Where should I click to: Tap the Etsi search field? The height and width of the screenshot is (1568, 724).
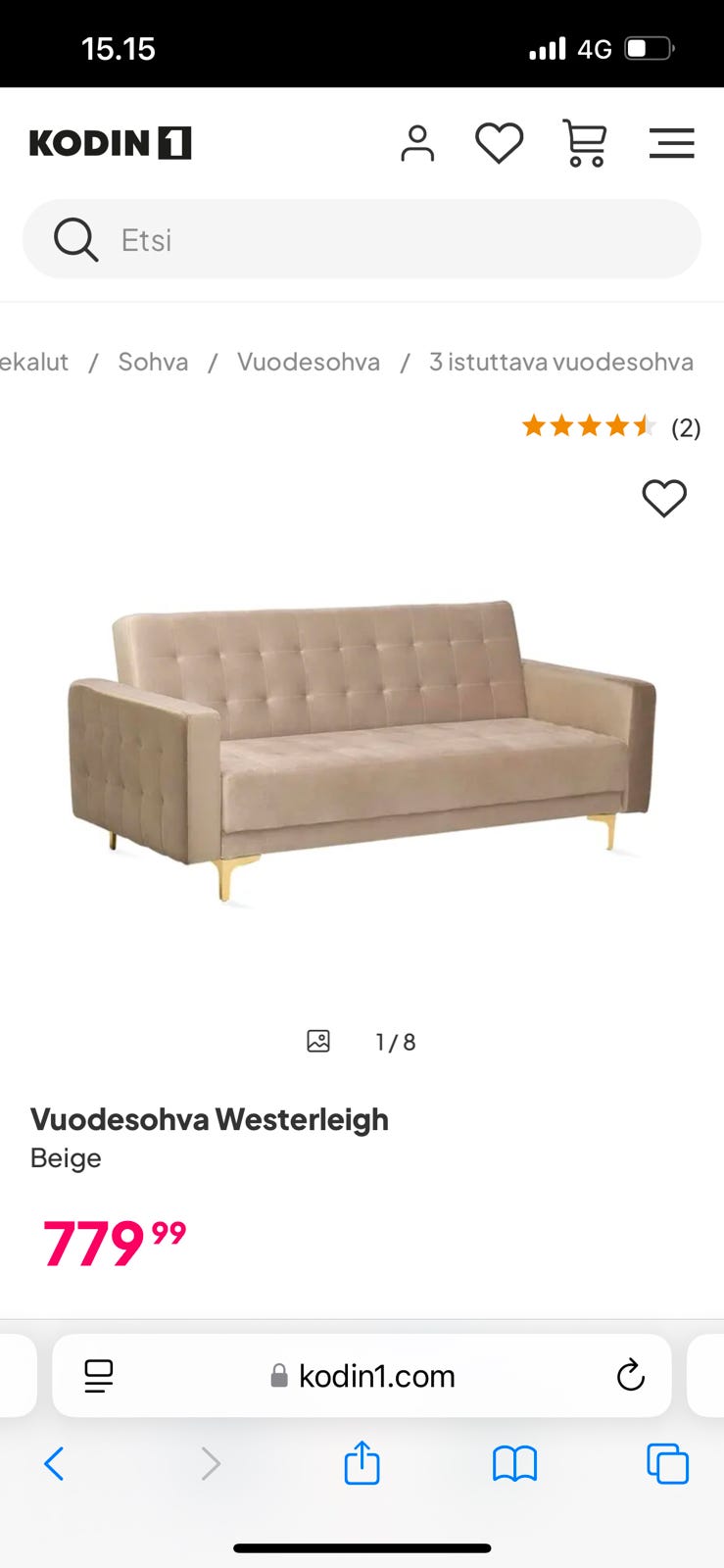(362, 240)
